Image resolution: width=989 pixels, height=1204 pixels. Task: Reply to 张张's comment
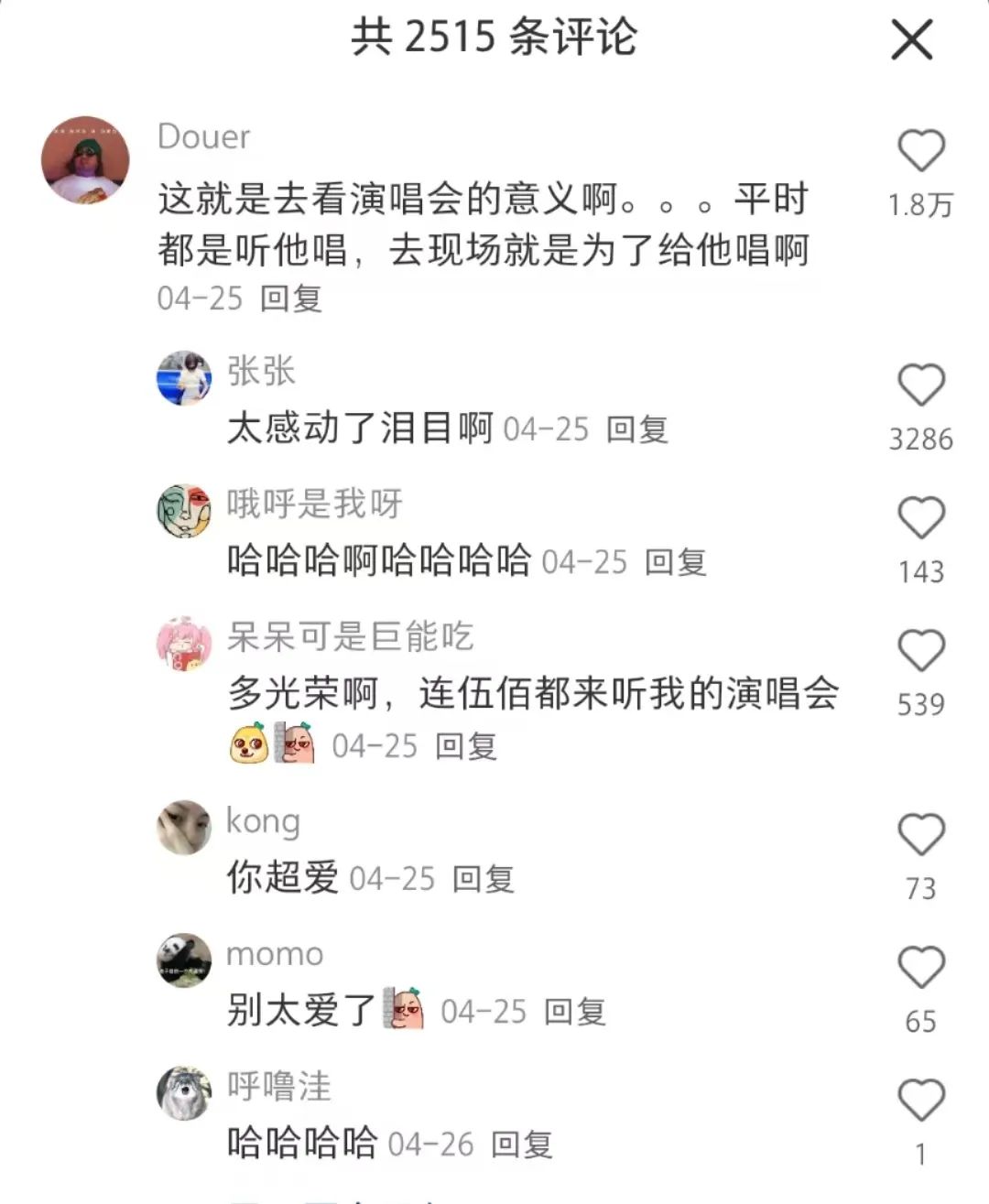[637, 429]
